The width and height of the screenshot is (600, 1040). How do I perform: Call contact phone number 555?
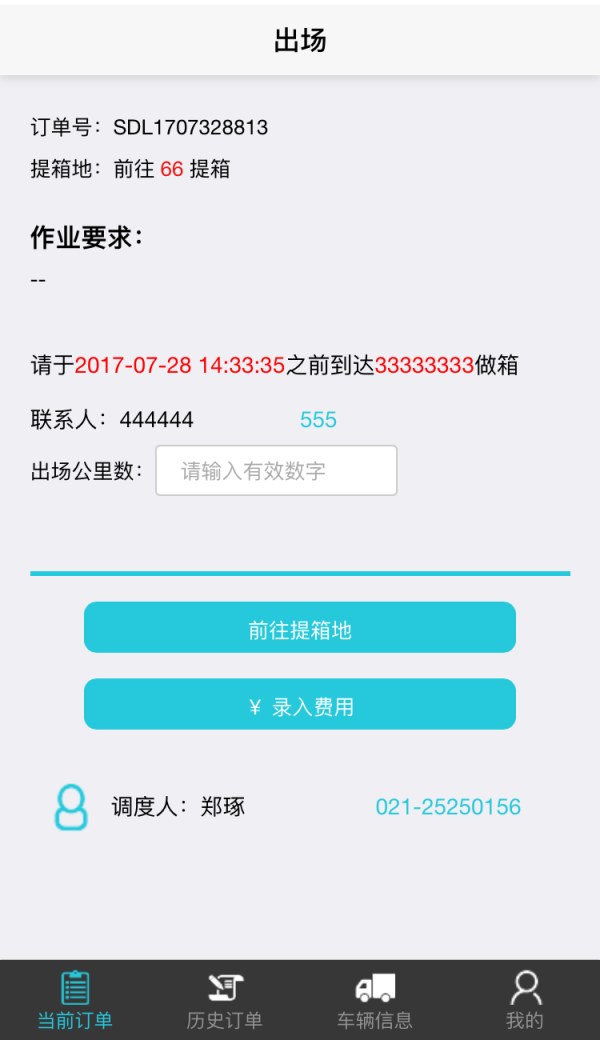click(x=318, y=420)
